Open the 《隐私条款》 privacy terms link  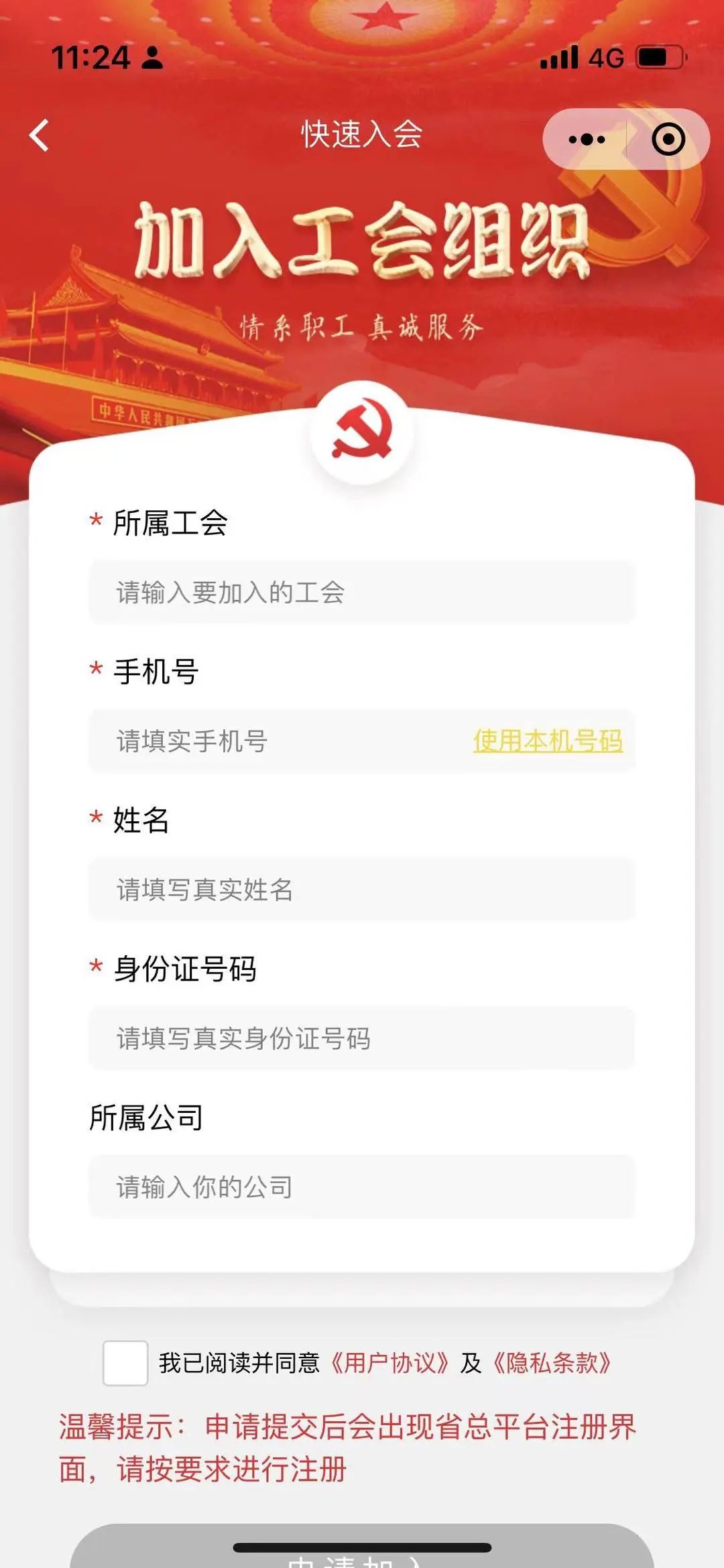pyautogui.click(x=552, y=1364)
